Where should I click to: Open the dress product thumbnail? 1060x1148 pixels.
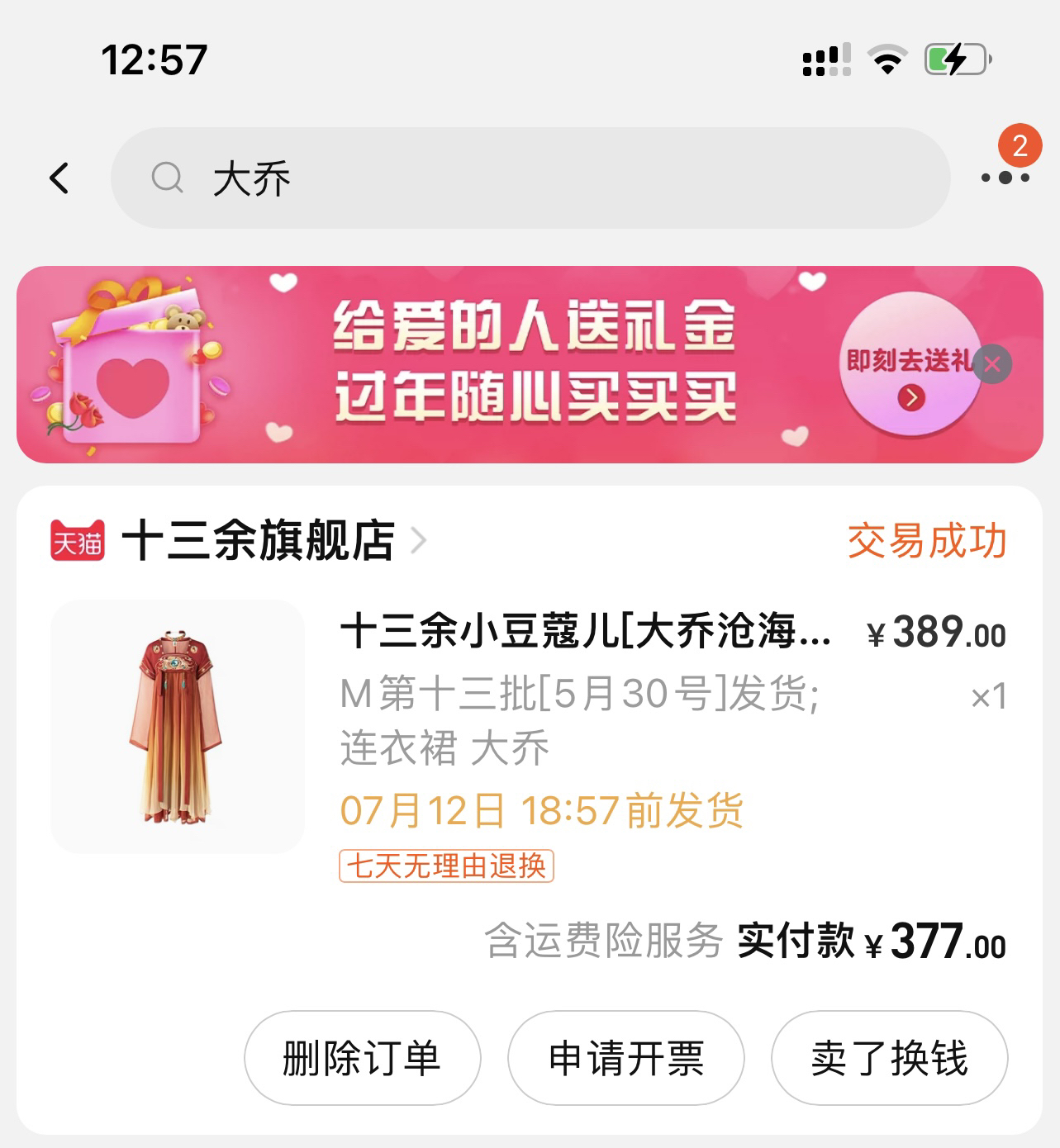coord(178,727)
